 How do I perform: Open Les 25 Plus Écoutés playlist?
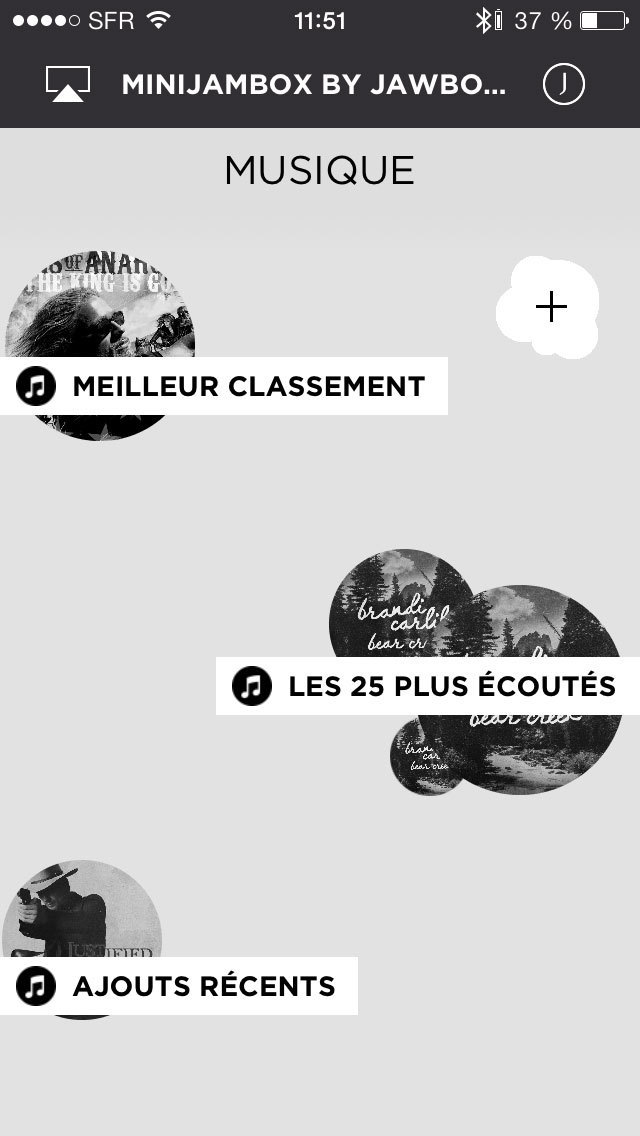[428, 686]
